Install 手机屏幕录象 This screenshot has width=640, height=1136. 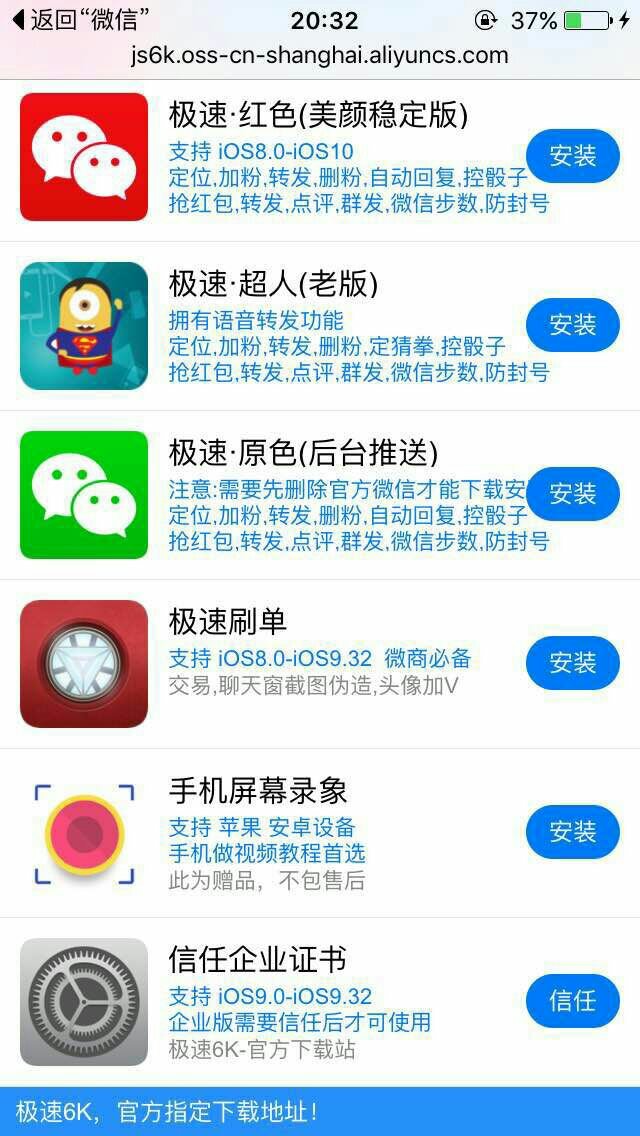[573, 832]
